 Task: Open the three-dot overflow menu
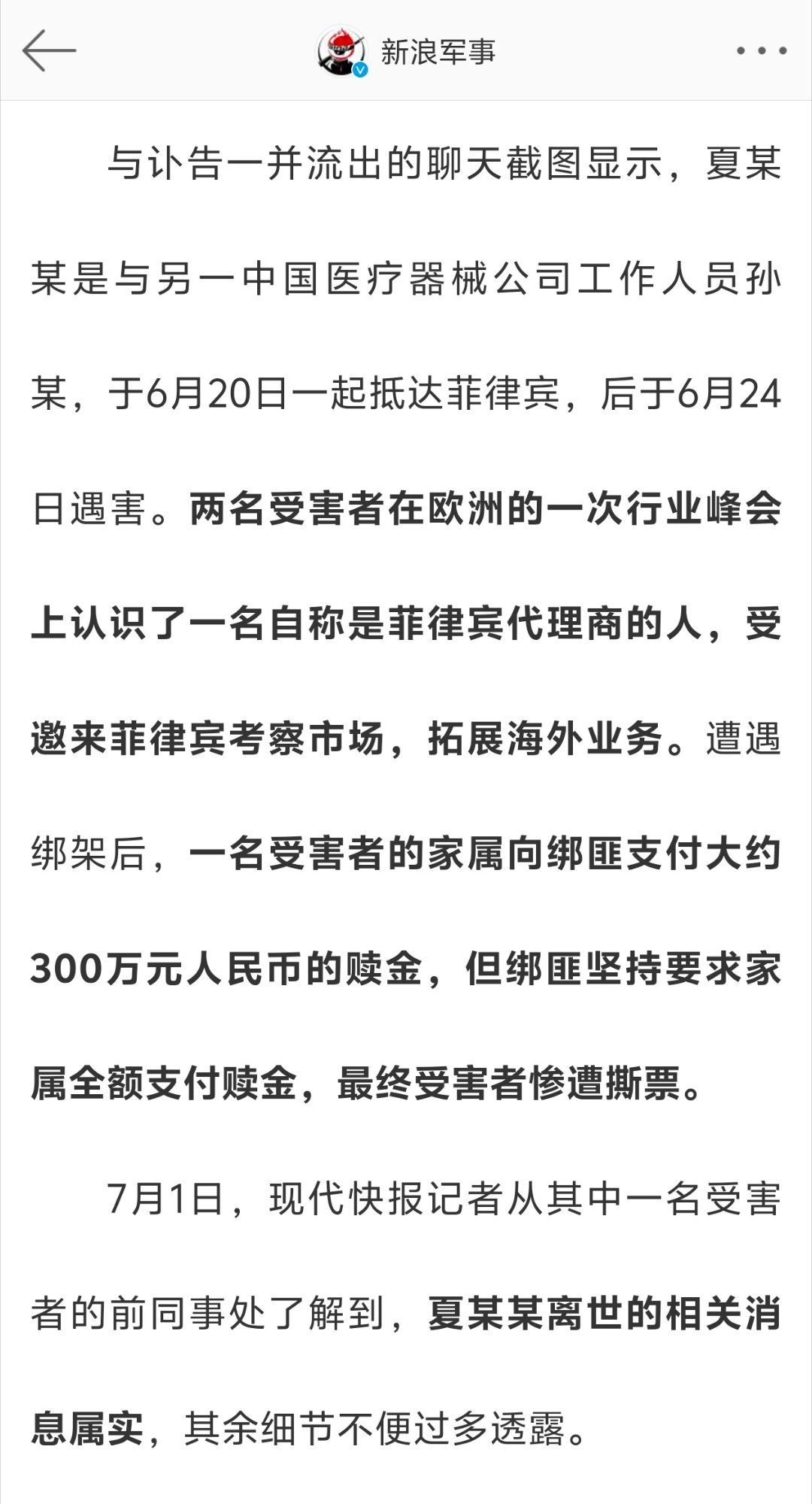coord(761,51)
